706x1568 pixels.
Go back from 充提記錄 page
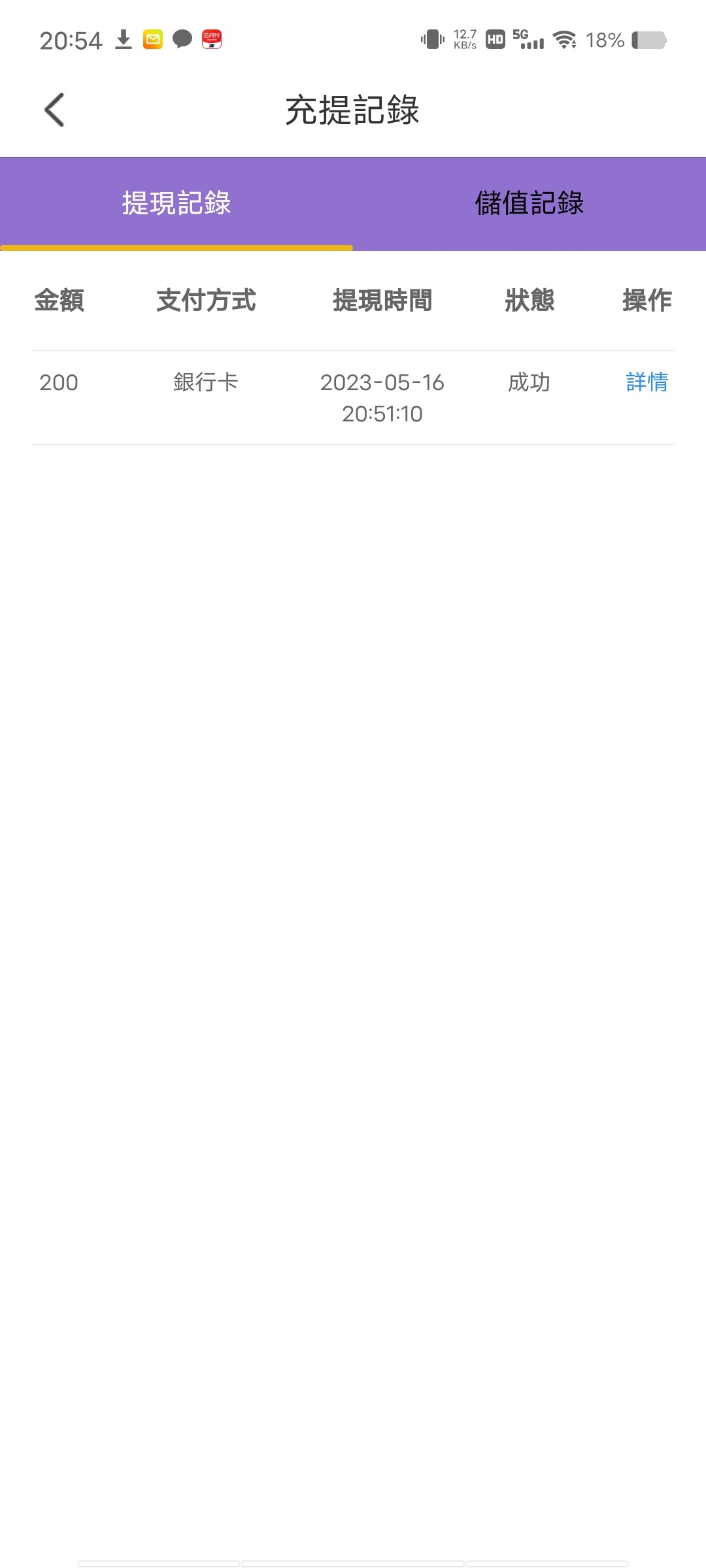tap(55, 110)
